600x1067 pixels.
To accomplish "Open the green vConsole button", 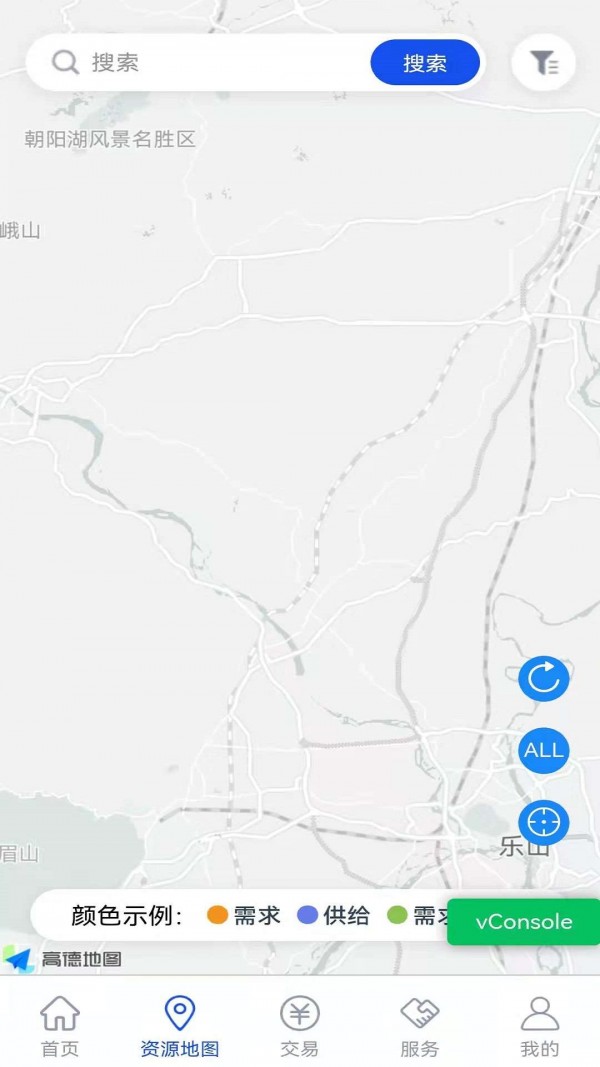I will pos(524,922).
